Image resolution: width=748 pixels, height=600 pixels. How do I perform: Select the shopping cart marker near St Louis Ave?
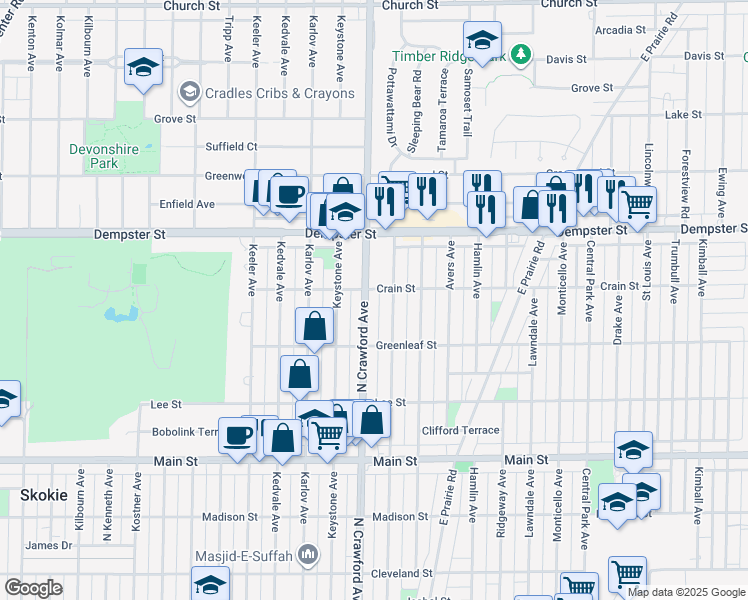pyautogui.click(x=637, y=206)
